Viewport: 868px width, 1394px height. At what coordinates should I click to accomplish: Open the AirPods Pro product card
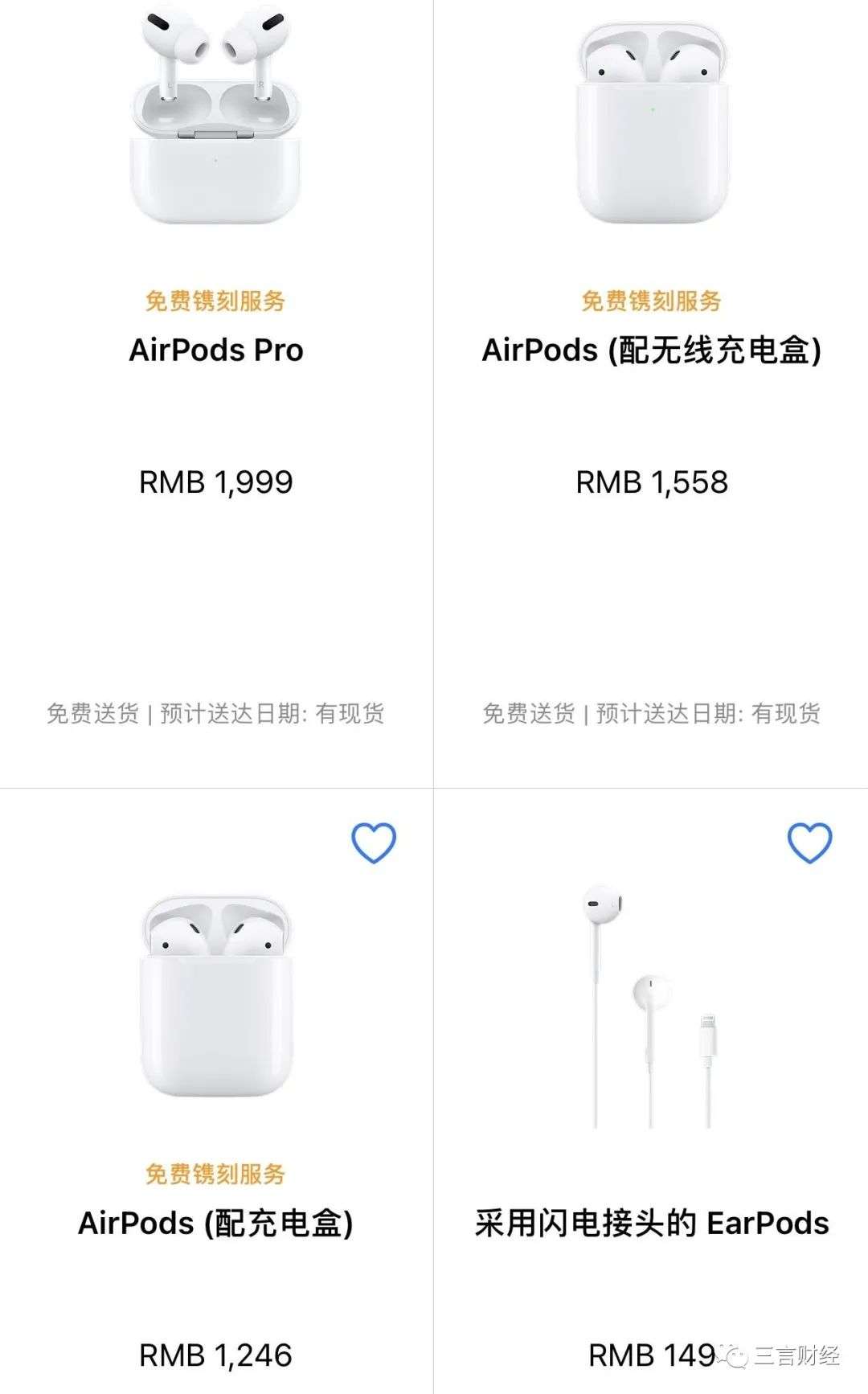[216, 351]
